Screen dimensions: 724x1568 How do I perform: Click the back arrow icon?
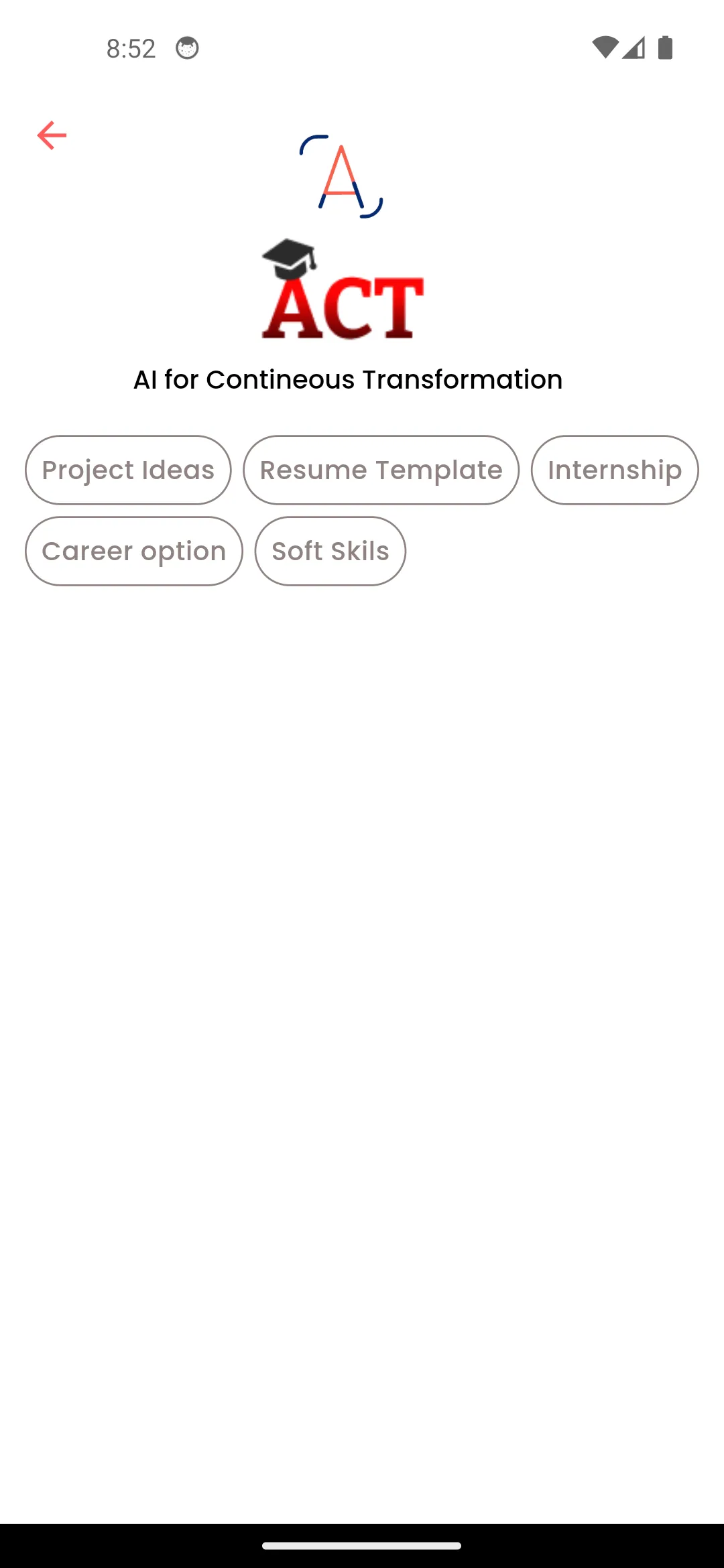pyautogui.click(x=52, y=135)
